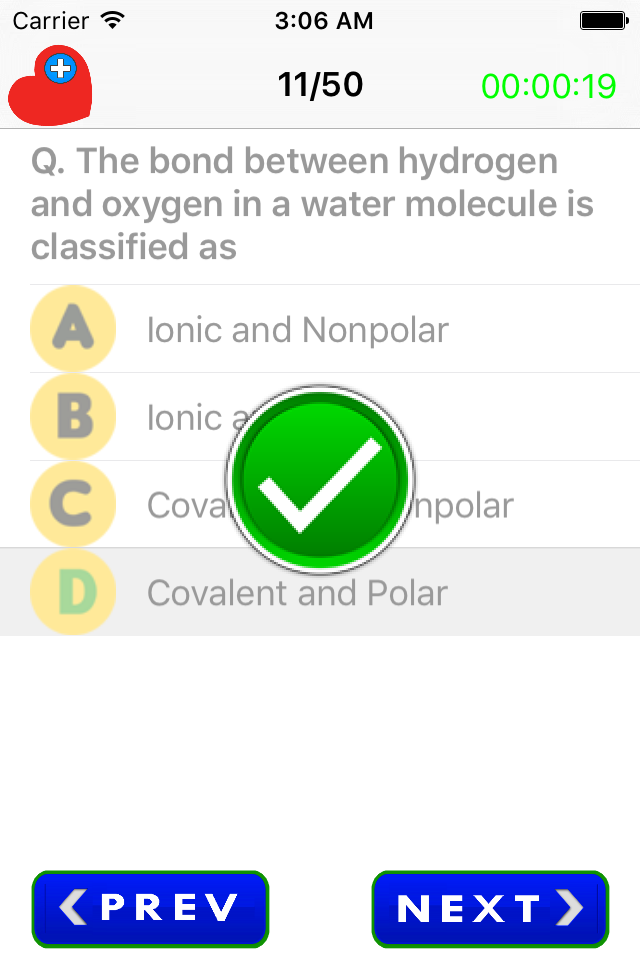Go back with the PREV button

pyautogui.click(x=150, y=909)
